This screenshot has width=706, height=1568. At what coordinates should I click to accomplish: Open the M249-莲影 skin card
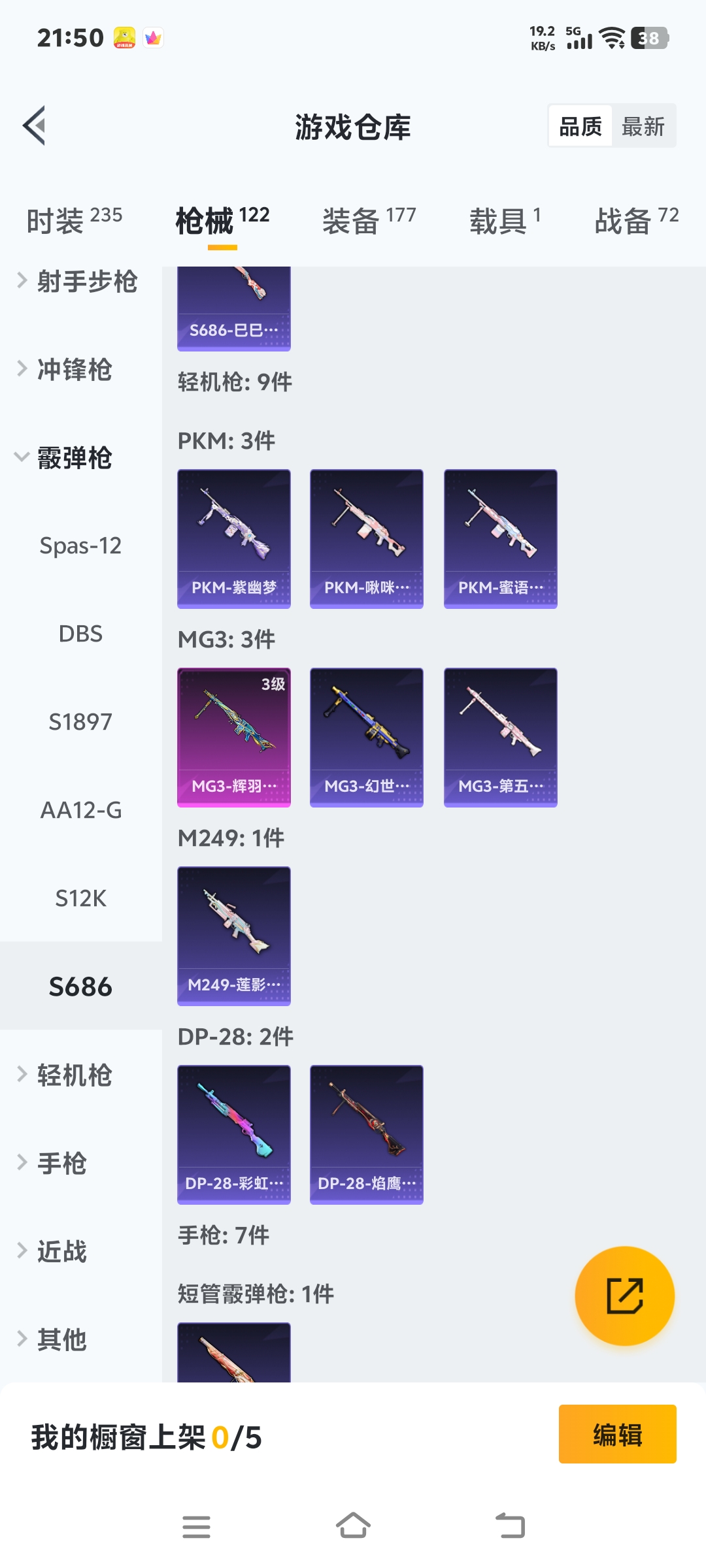[x=234, y=936]
